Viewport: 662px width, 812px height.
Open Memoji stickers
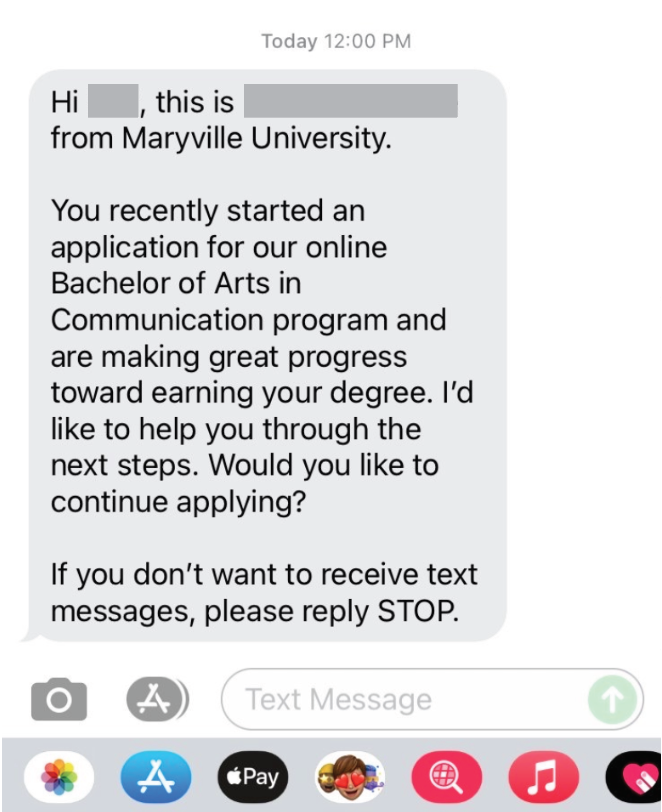coord(349,777)
